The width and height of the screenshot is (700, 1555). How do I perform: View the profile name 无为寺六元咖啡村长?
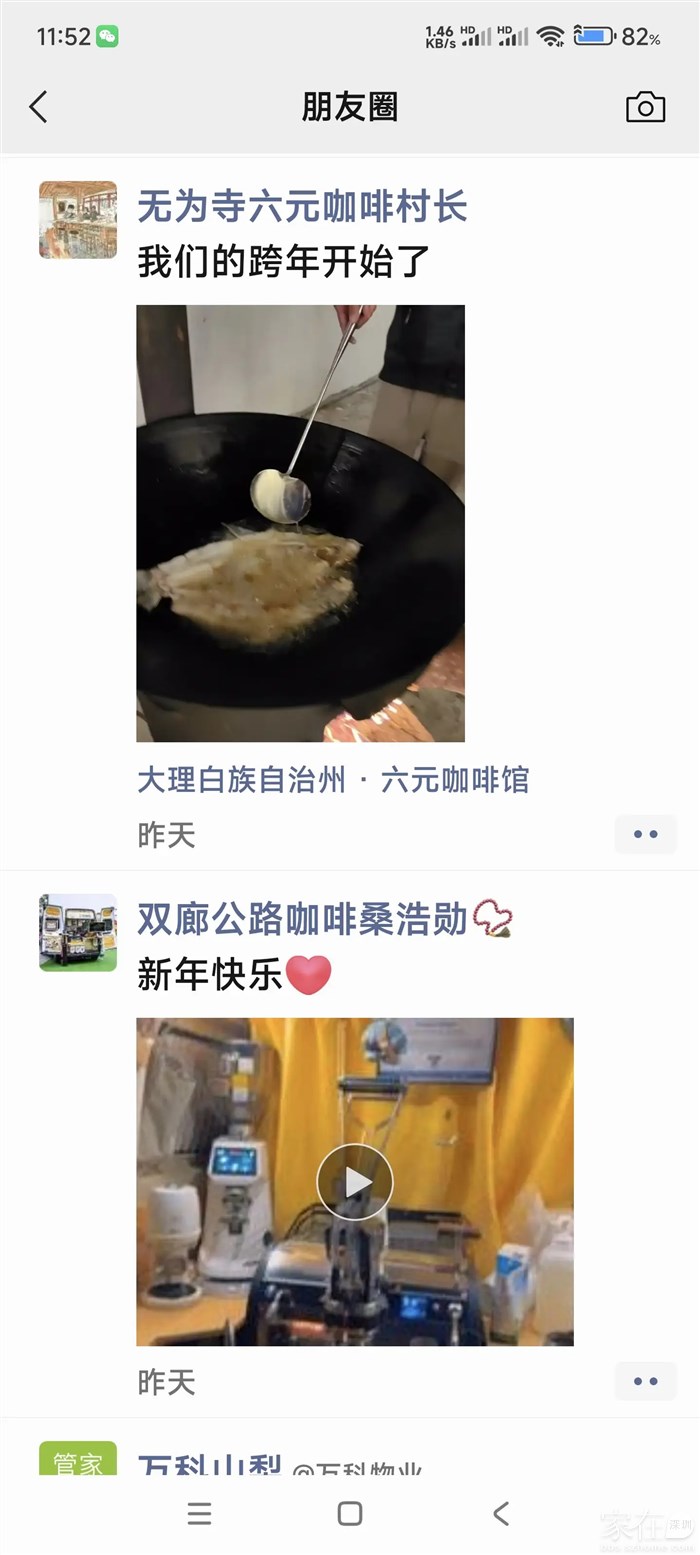tap(302, 207)
